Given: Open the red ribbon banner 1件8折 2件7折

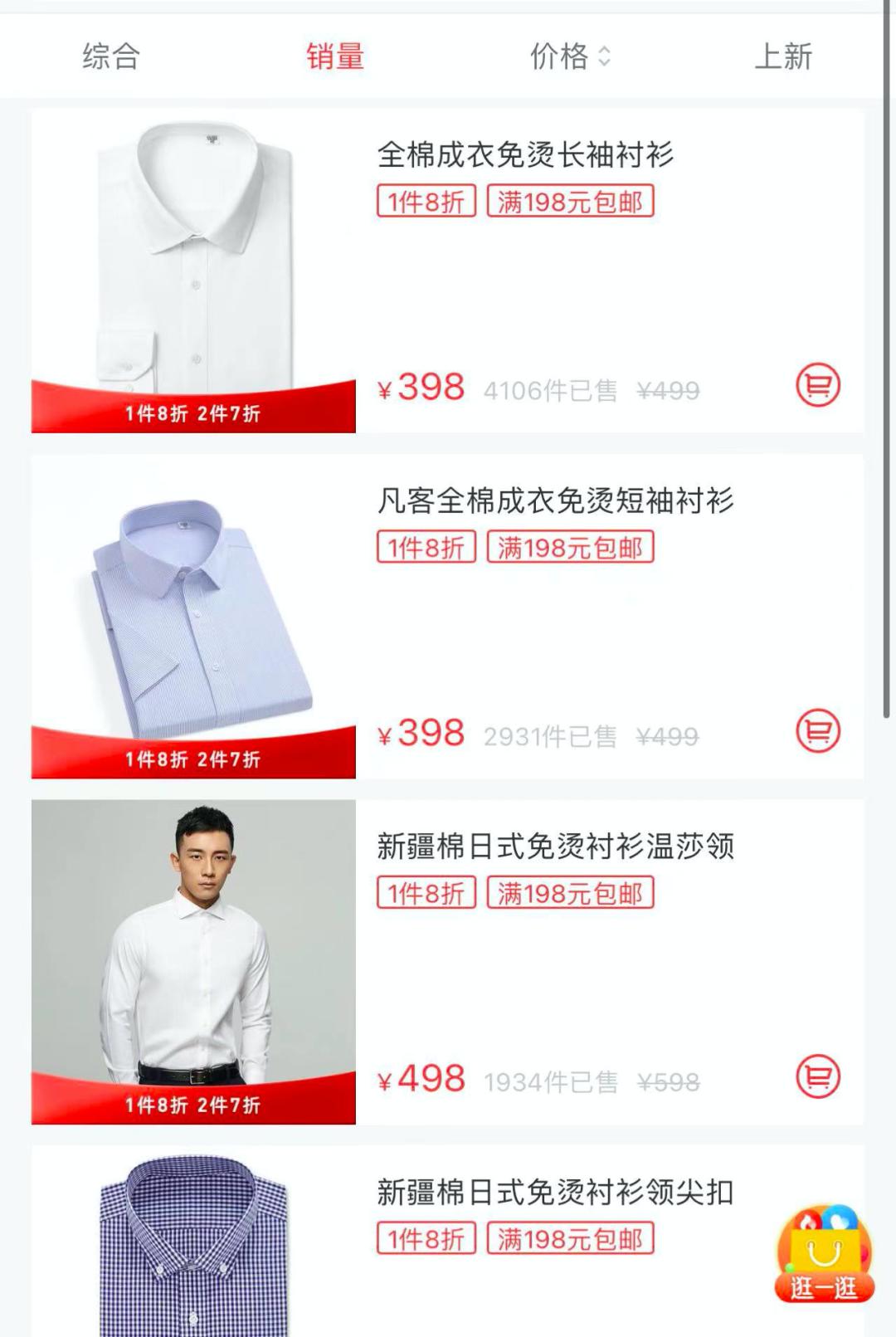Looking at the screenshot, I should tap(194, 413).
